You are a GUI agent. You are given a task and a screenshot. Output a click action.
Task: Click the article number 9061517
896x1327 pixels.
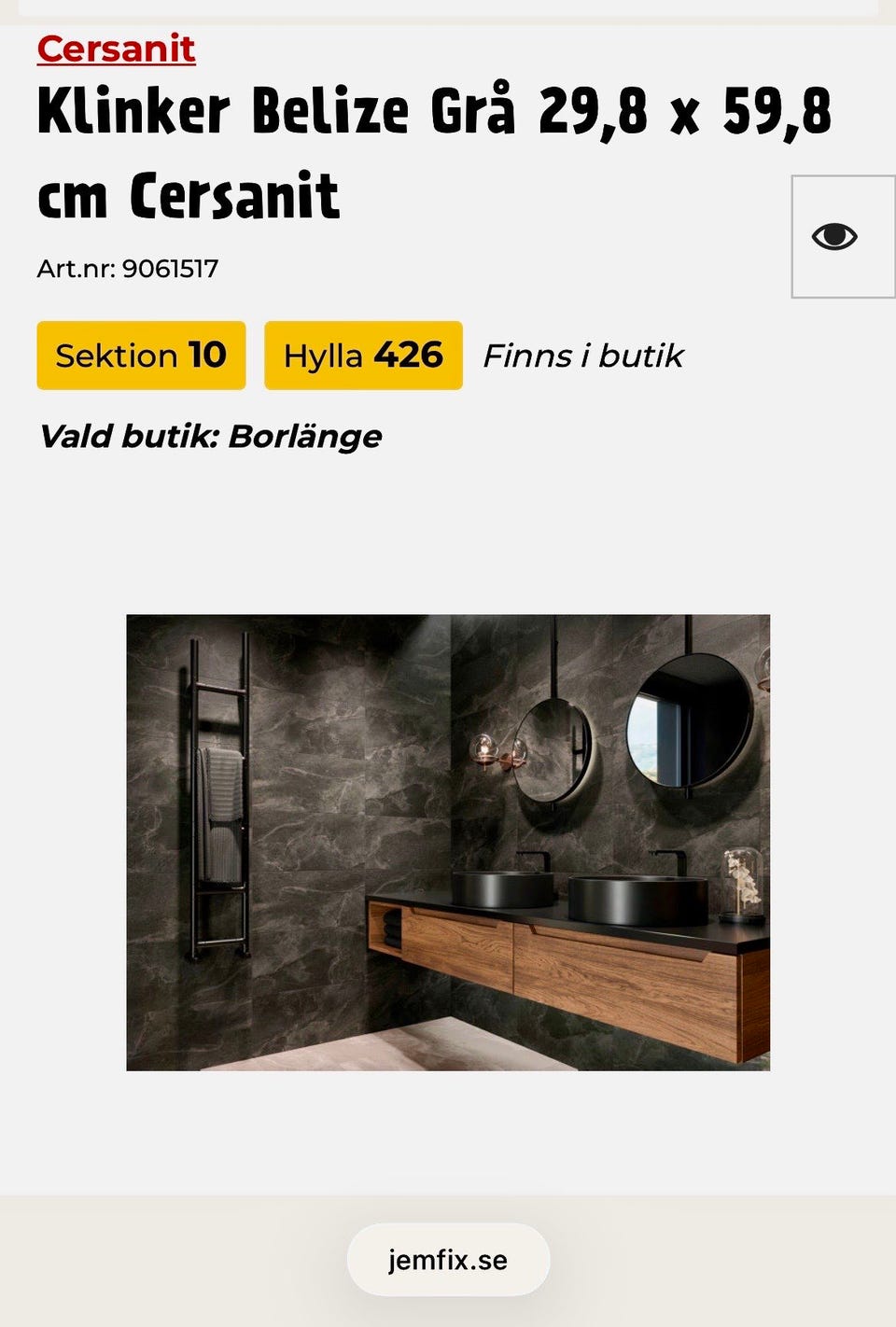pos(127,270)
